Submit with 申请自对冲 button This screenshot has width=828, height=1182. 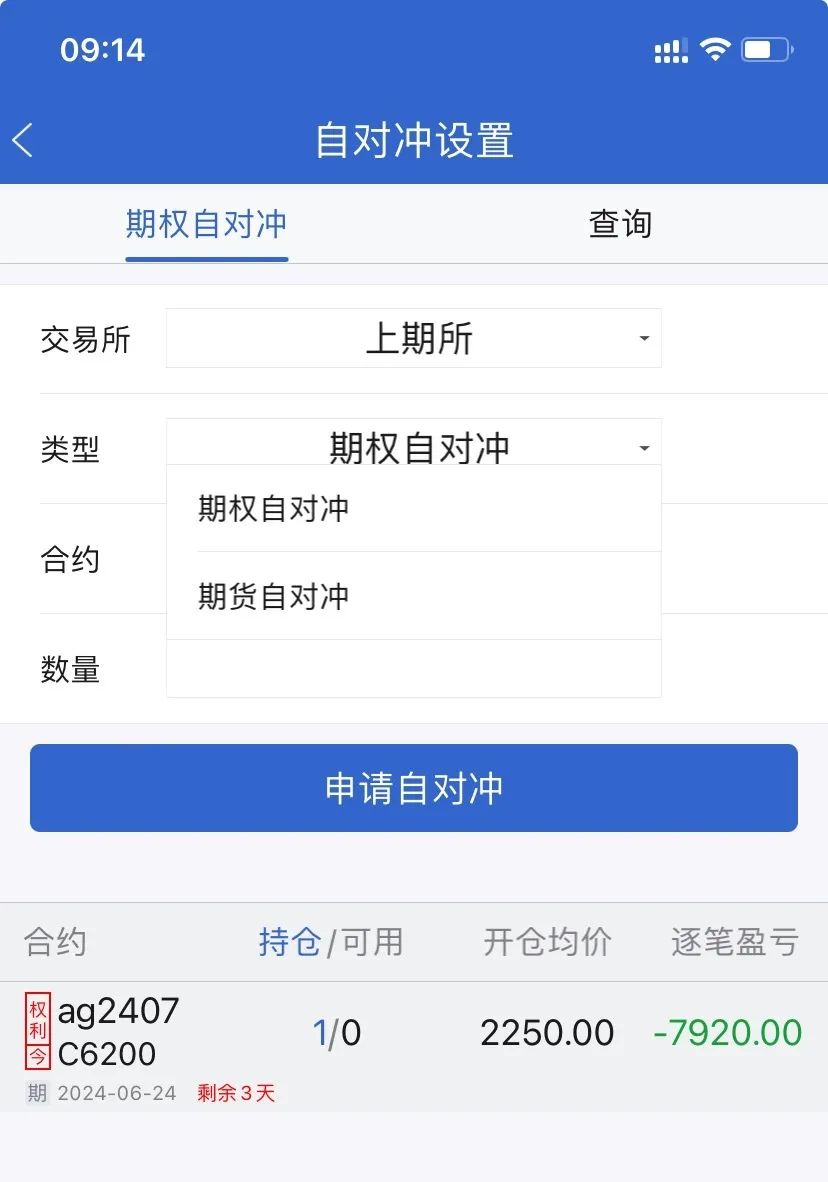413,788
